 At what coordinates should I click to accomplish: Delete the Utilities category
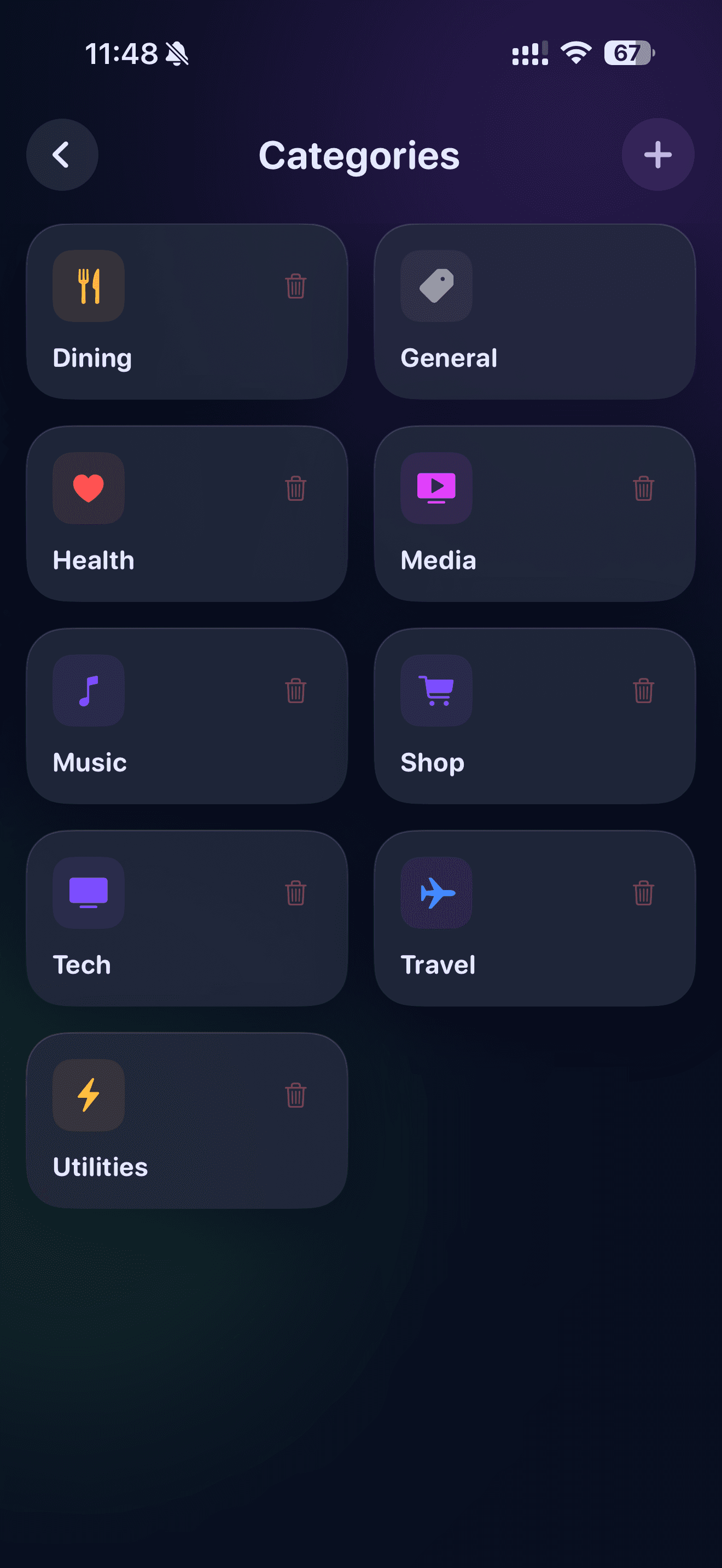coord(295,1096)
